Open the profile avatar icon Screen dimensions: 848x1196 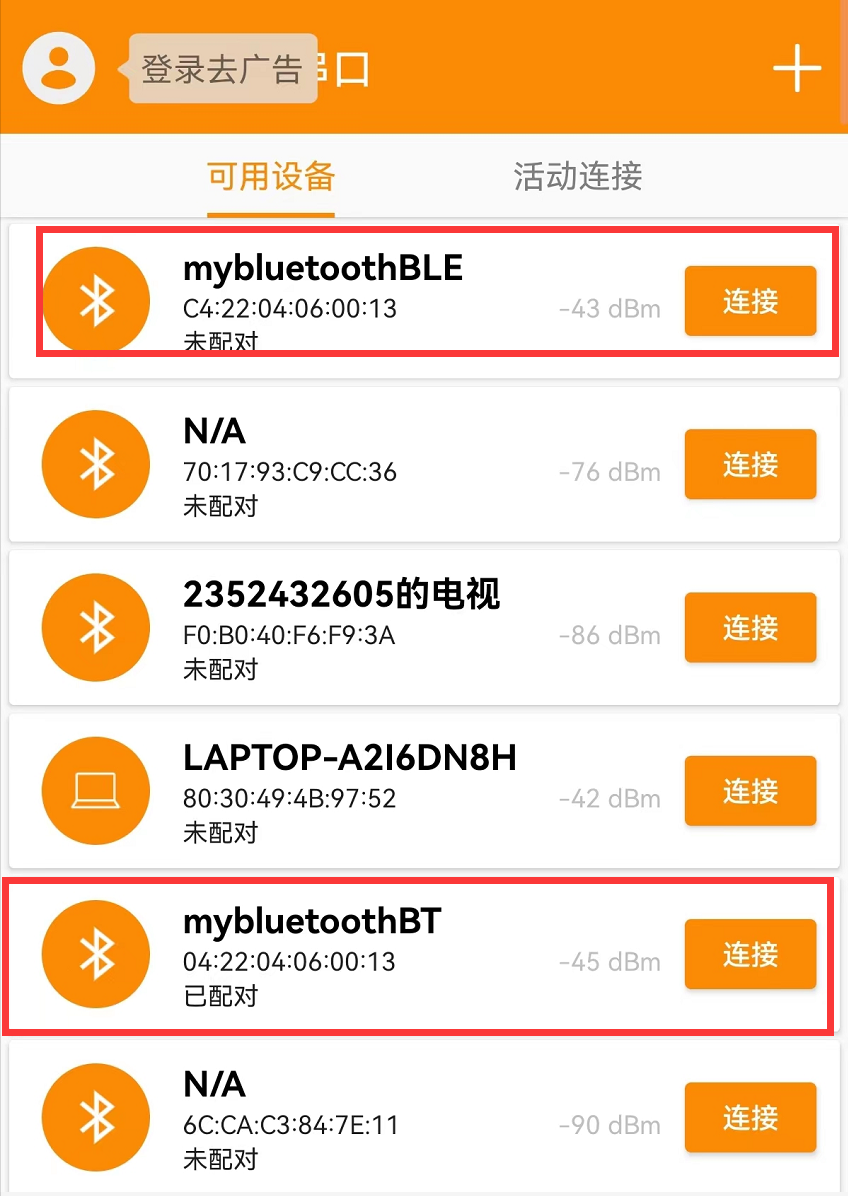59,68
